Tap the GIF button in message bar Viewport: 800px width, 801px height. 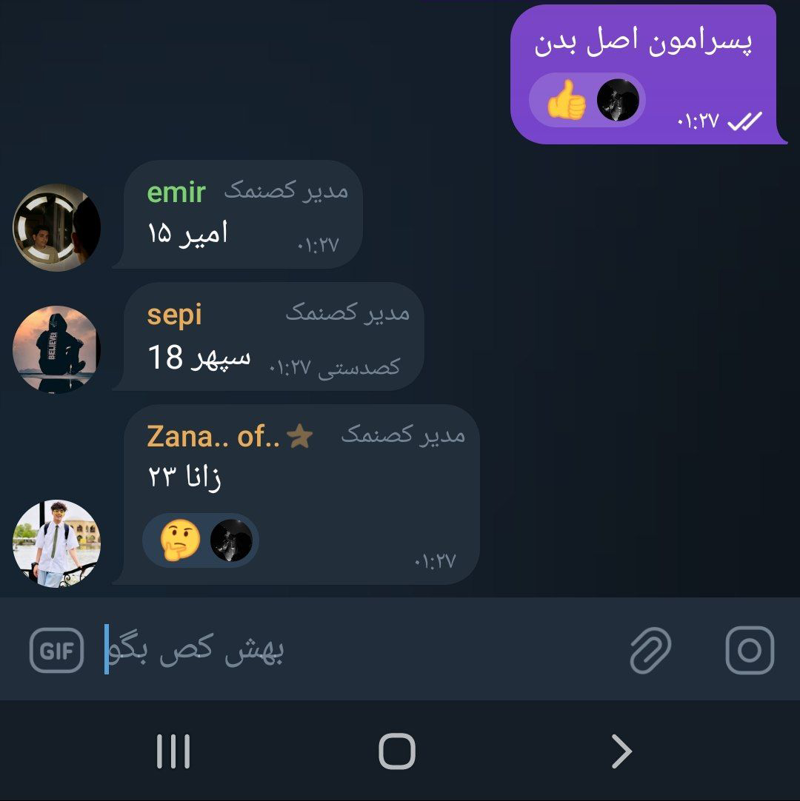click(x=57, y=651)
